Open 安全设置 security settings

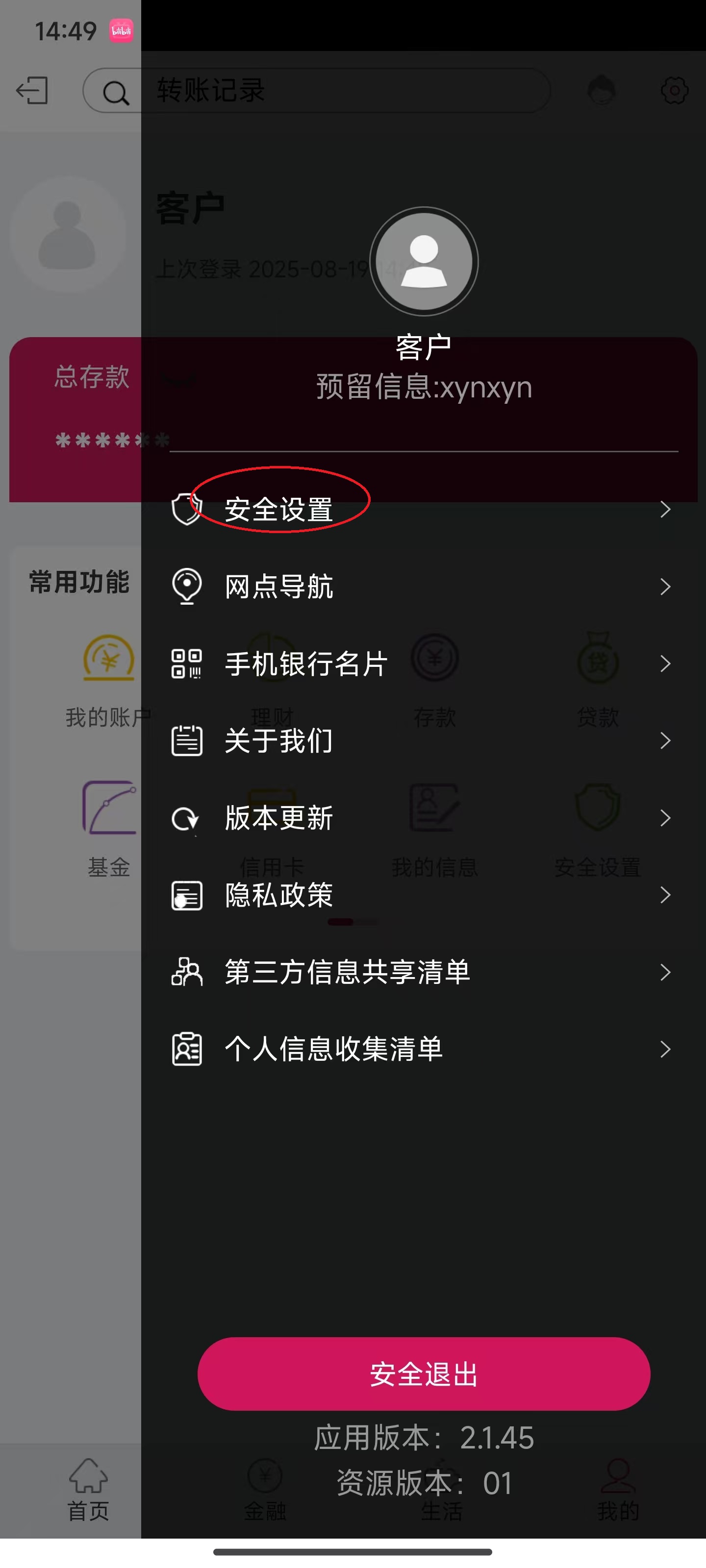(279, 509)
